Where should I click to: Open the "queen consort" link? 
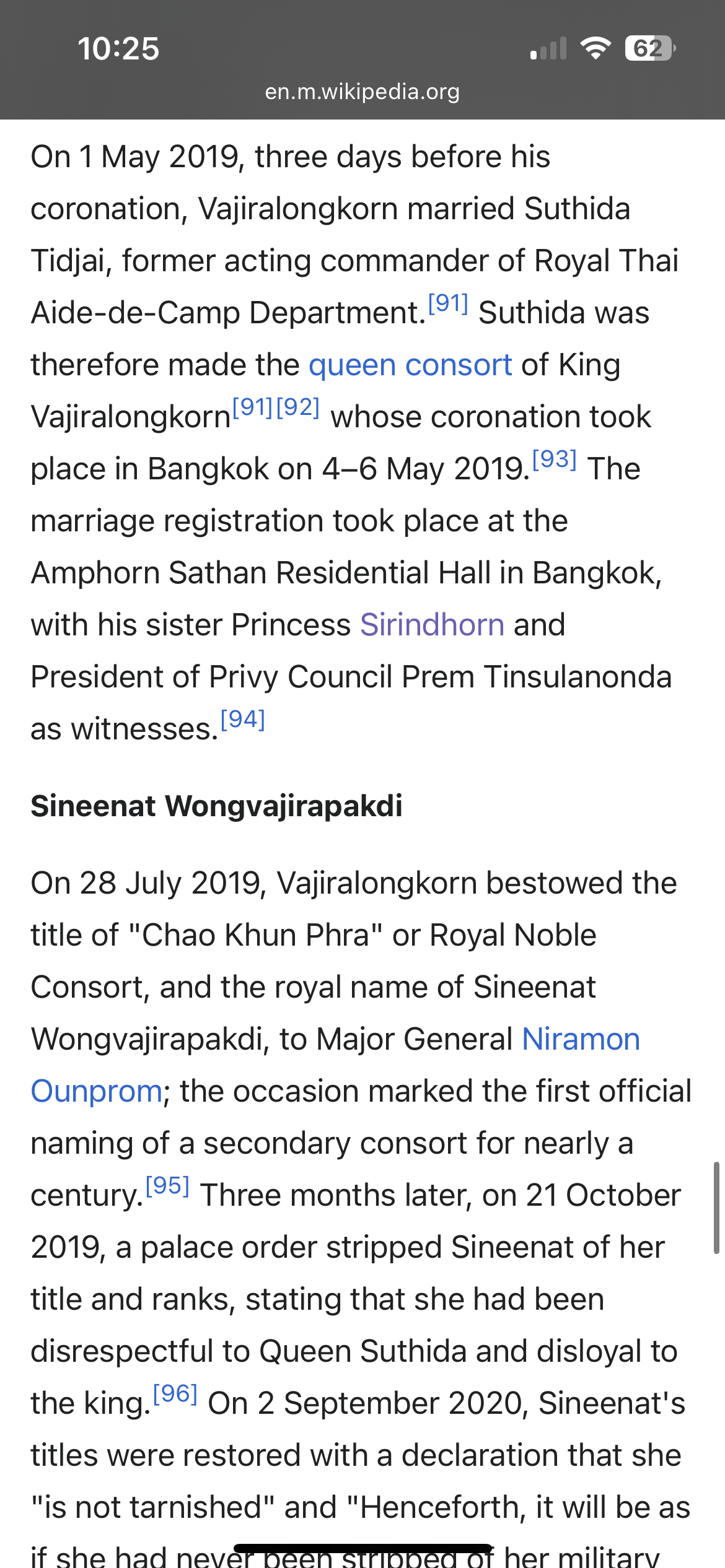pyautogui.click(x=410, y=365)
